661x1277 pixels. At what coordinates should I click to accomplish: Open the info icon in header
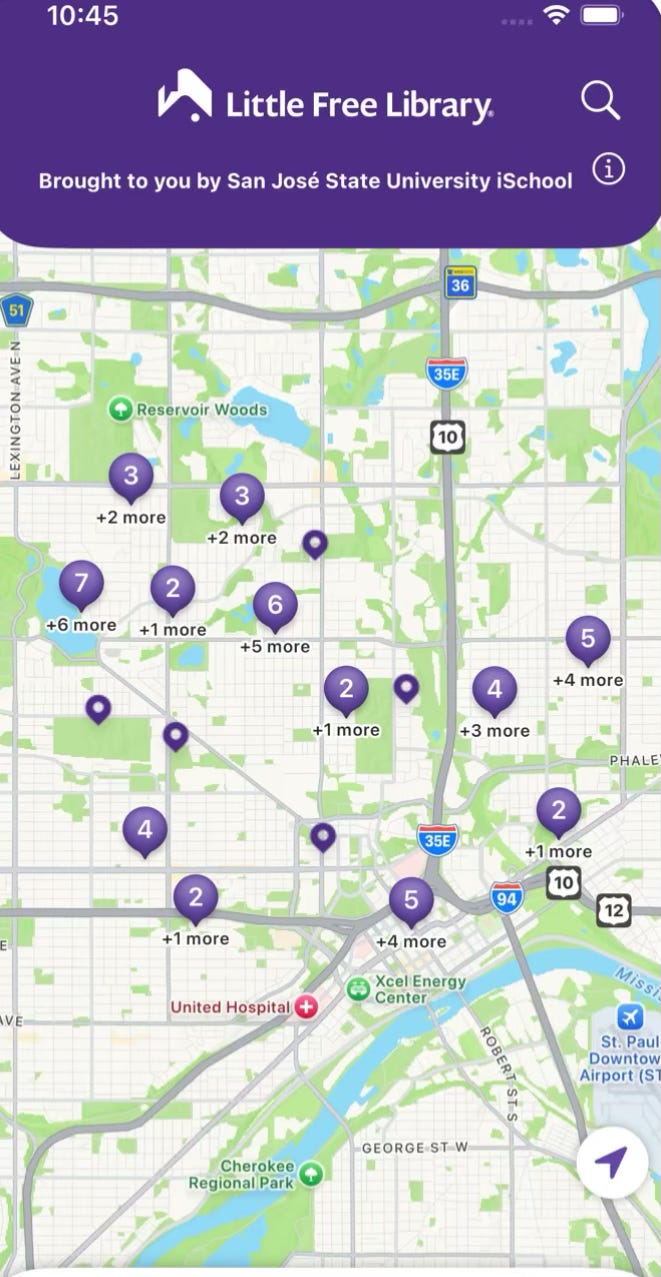[x=608, y=169]
